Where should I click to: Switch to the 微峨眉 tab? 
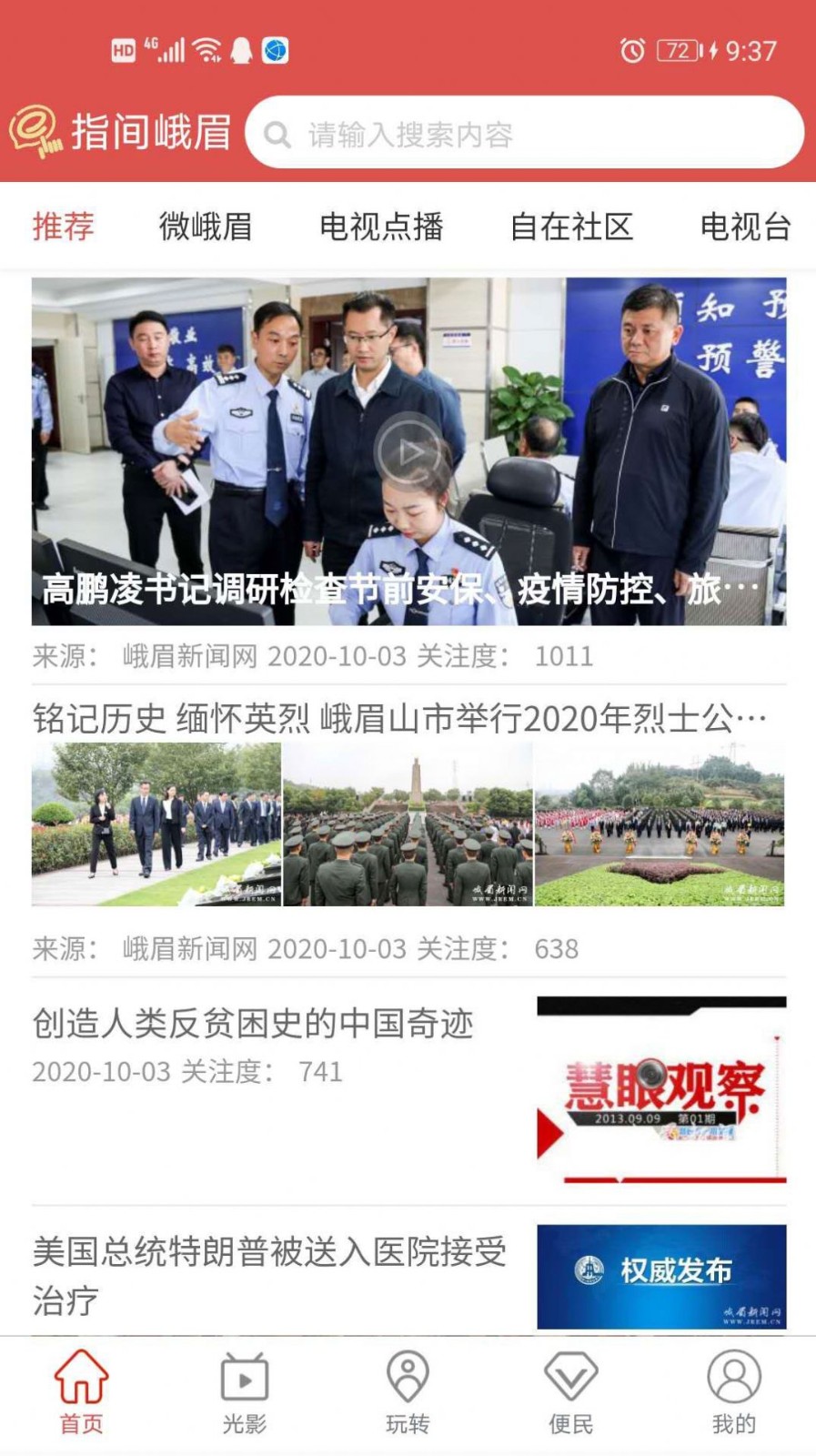click(x=206, y=226)
